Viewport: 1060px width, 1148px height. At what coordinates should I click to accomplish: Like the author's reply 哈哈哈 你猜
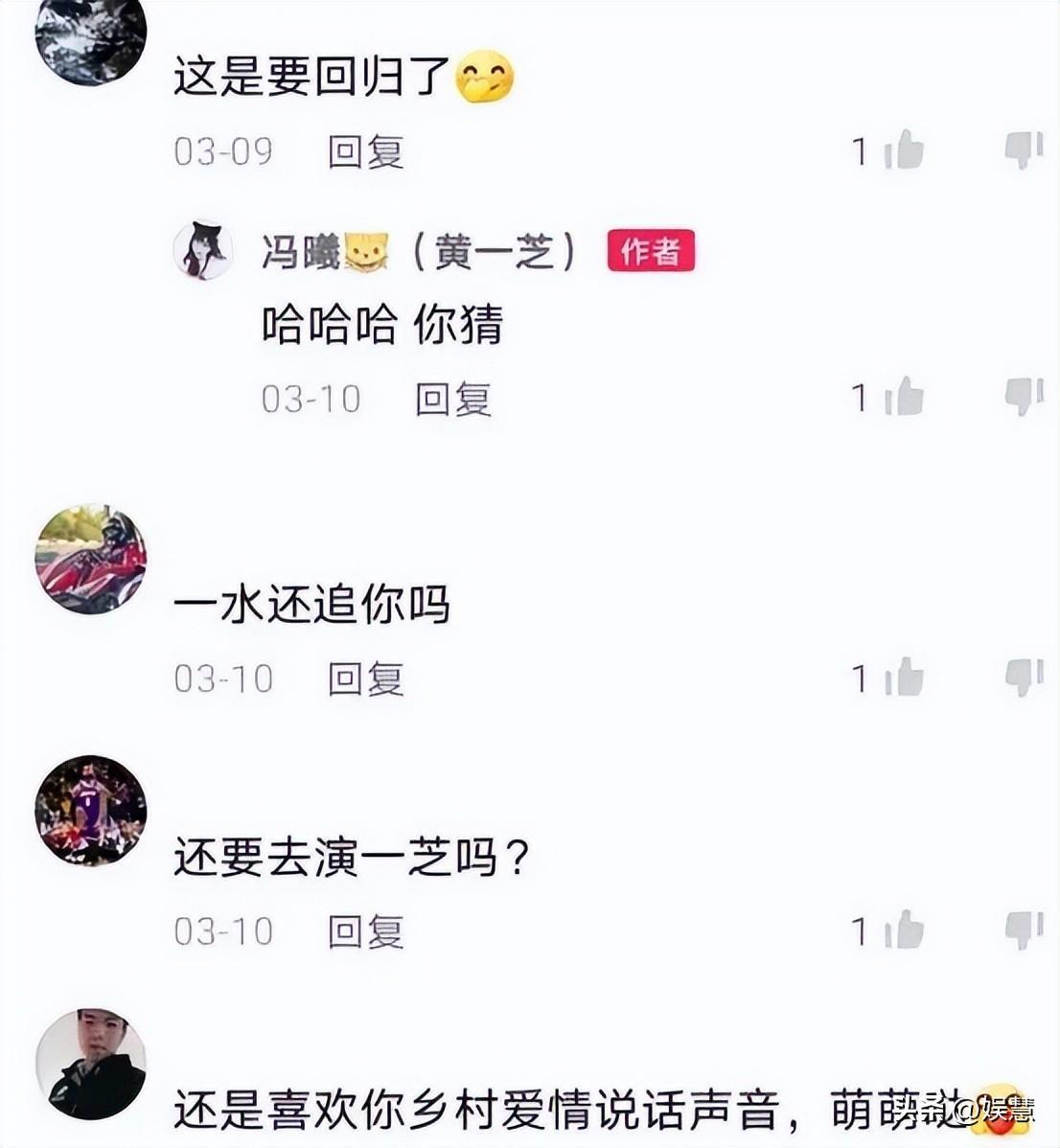(x=903, y=398)
